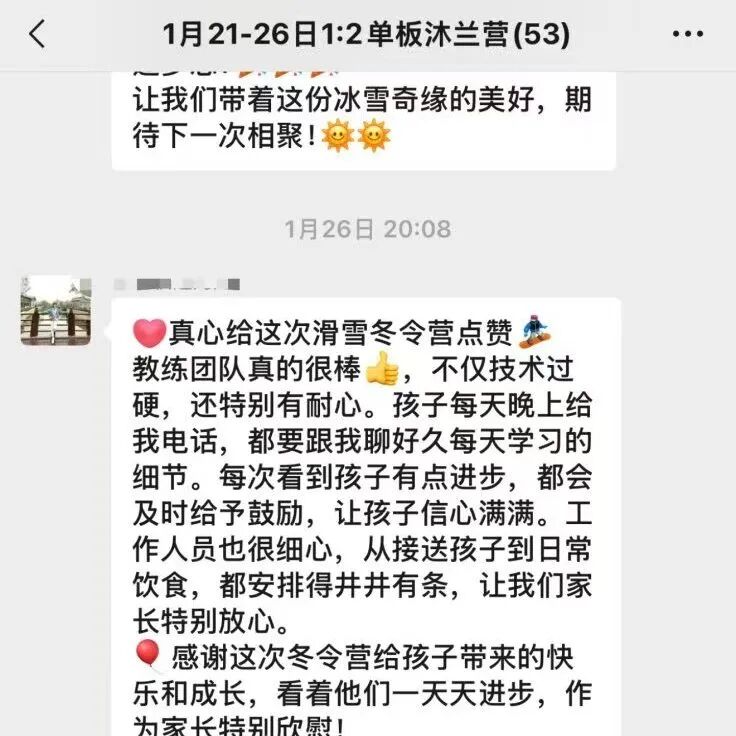This screenshot has width=736, height=736.
Task: Open the sender's profile avatar
Action: click(x=56, y=311)
